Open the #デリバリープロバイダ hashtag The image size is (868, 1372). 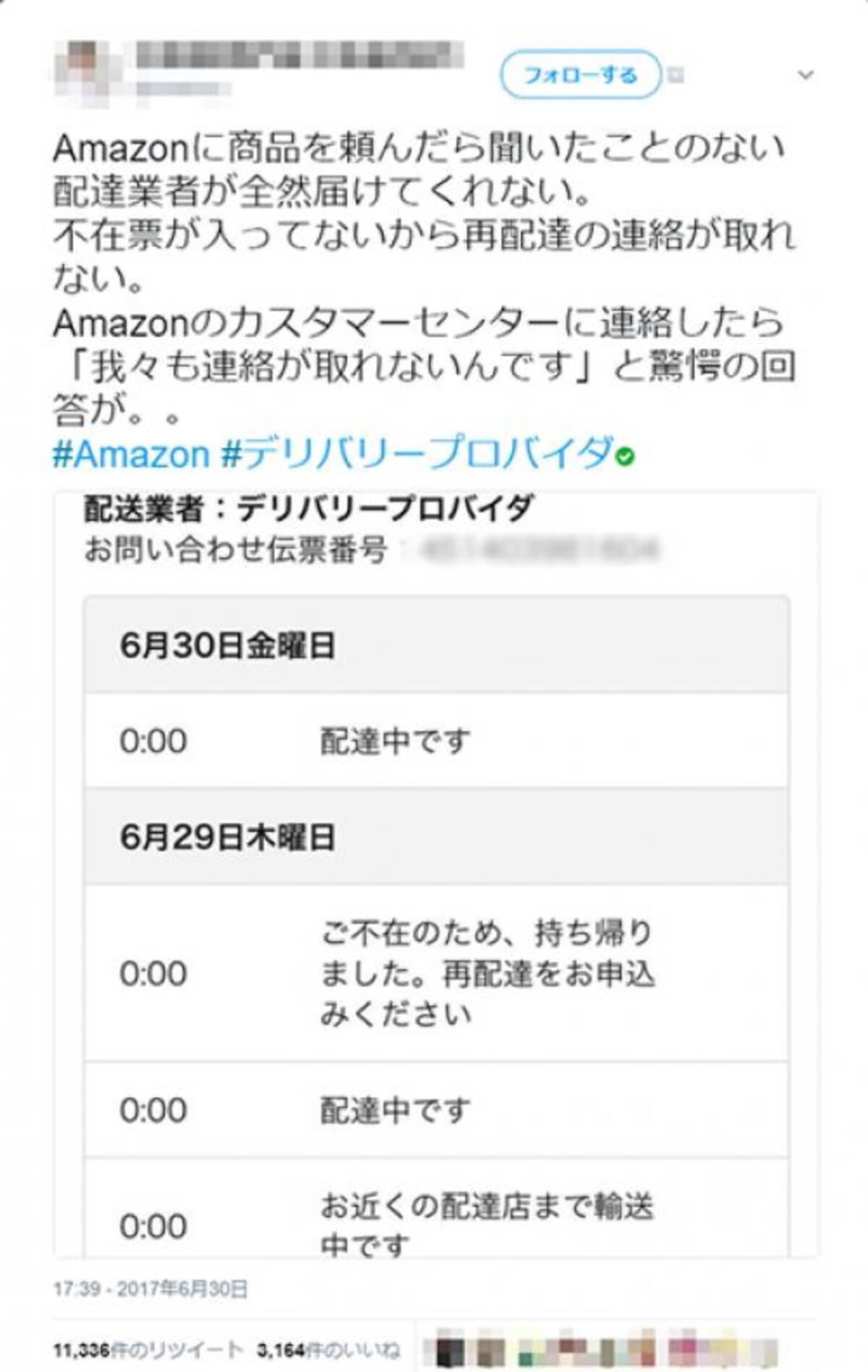(x=417, y=454)
